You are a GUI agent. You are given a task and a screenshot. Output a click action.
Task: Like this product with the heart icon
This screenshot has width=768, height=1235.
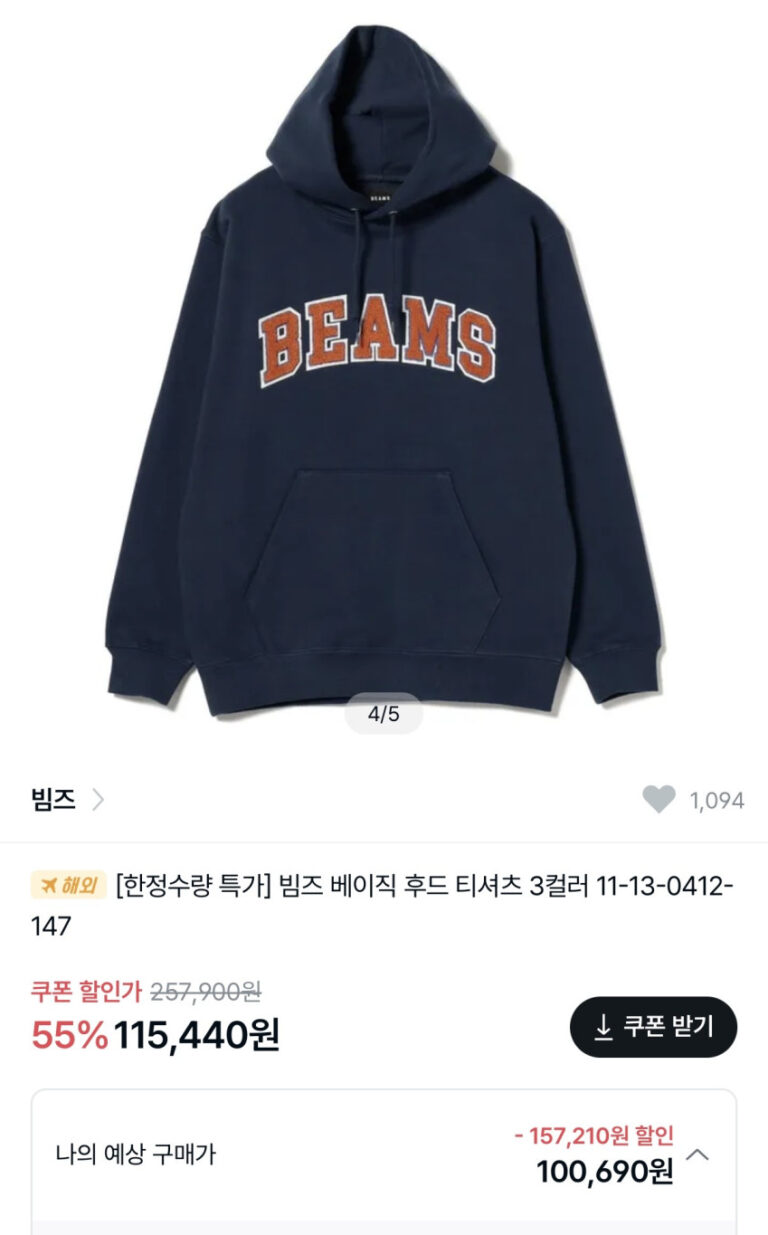click(x=658, y=799)
